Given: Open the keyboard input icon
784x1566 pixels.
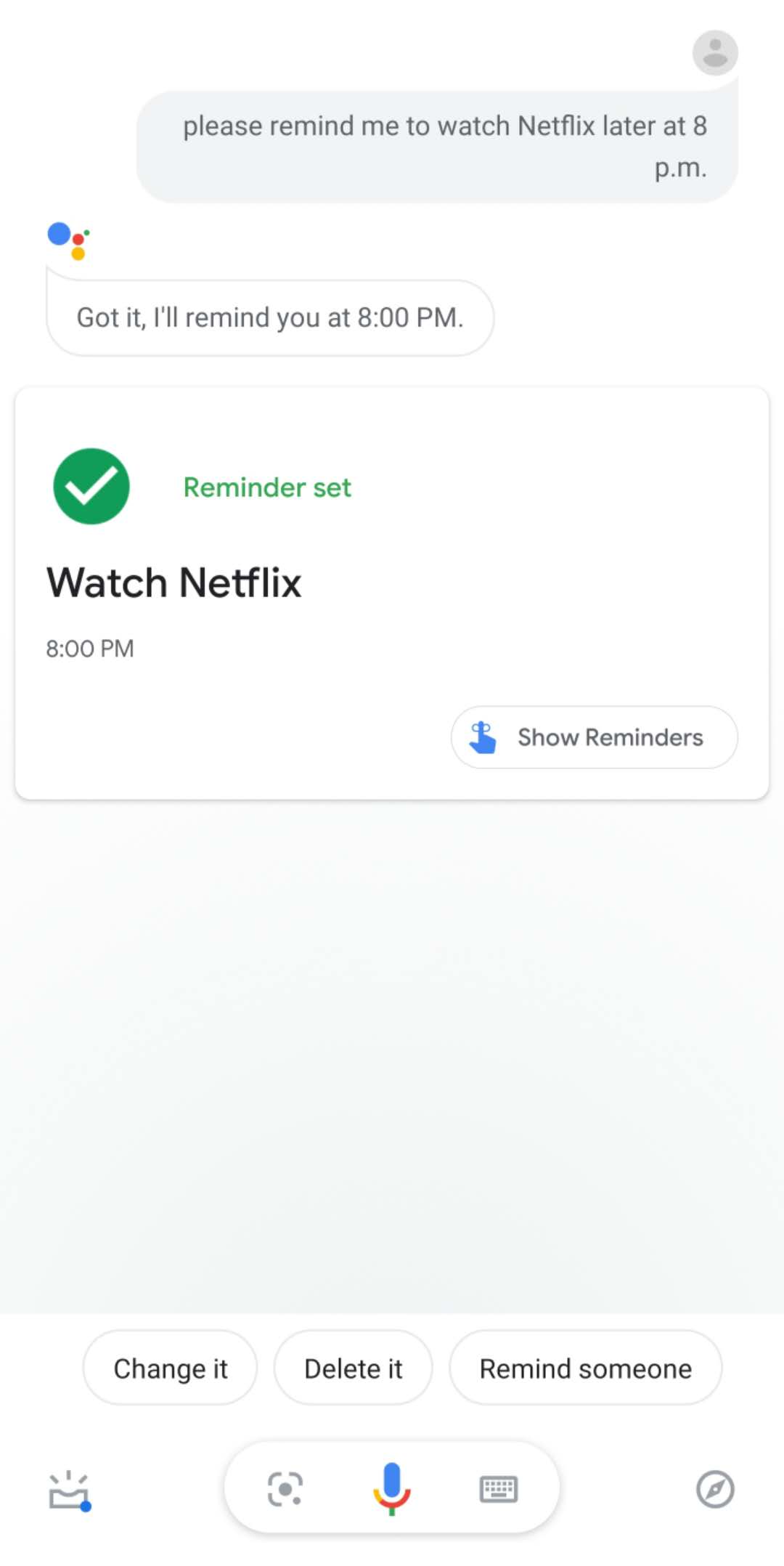Looking at the screenshot, I should click(x=498, y=1489).
